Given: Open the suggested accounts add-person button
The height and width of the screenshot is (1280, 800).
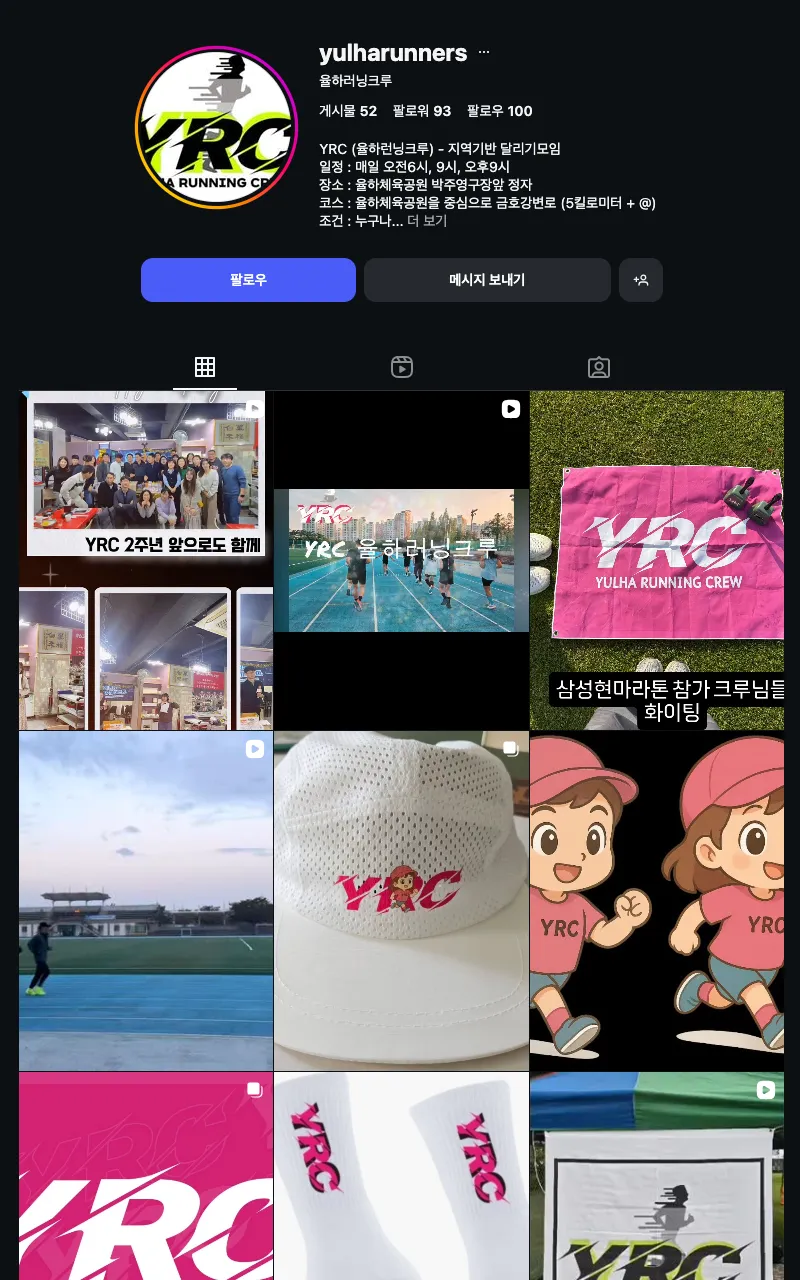Looking at the screenshot, I should [641, 280].
